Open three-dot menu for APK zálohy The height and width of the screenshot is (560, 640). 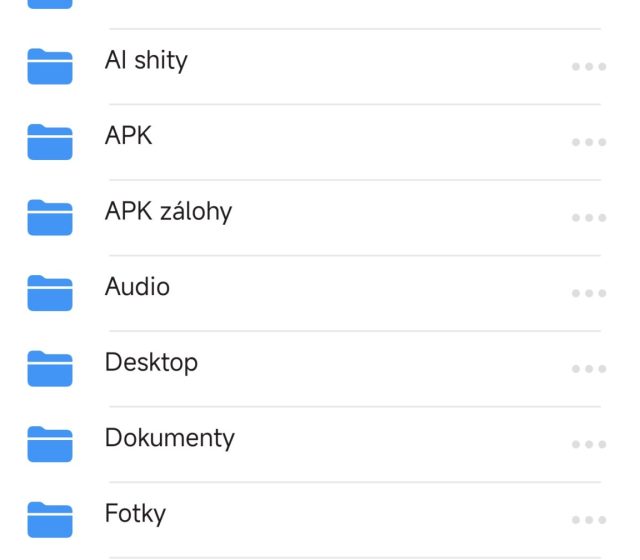click(x=589, y=218)
